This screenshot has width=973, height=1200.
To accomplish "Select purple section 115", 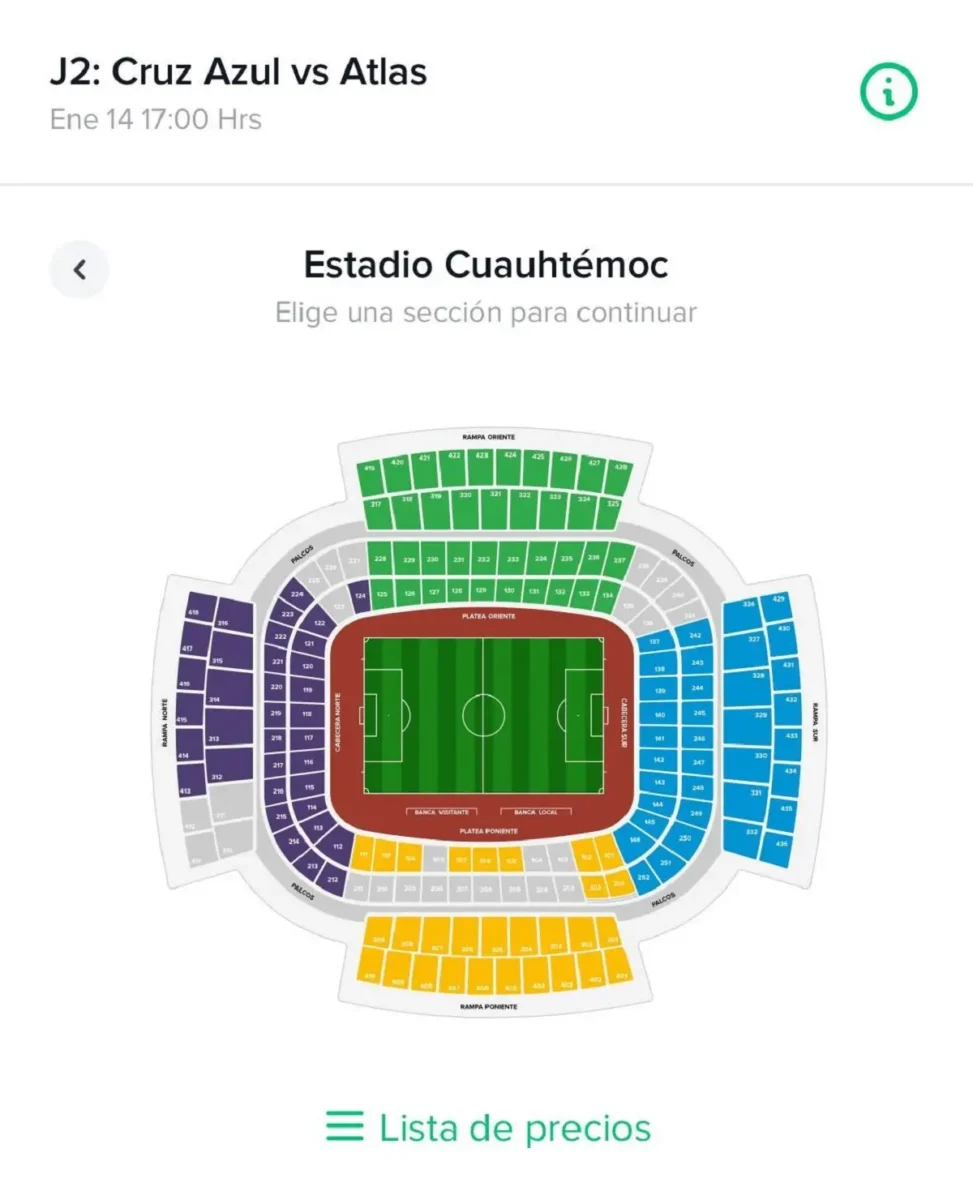I will (309, 786).
